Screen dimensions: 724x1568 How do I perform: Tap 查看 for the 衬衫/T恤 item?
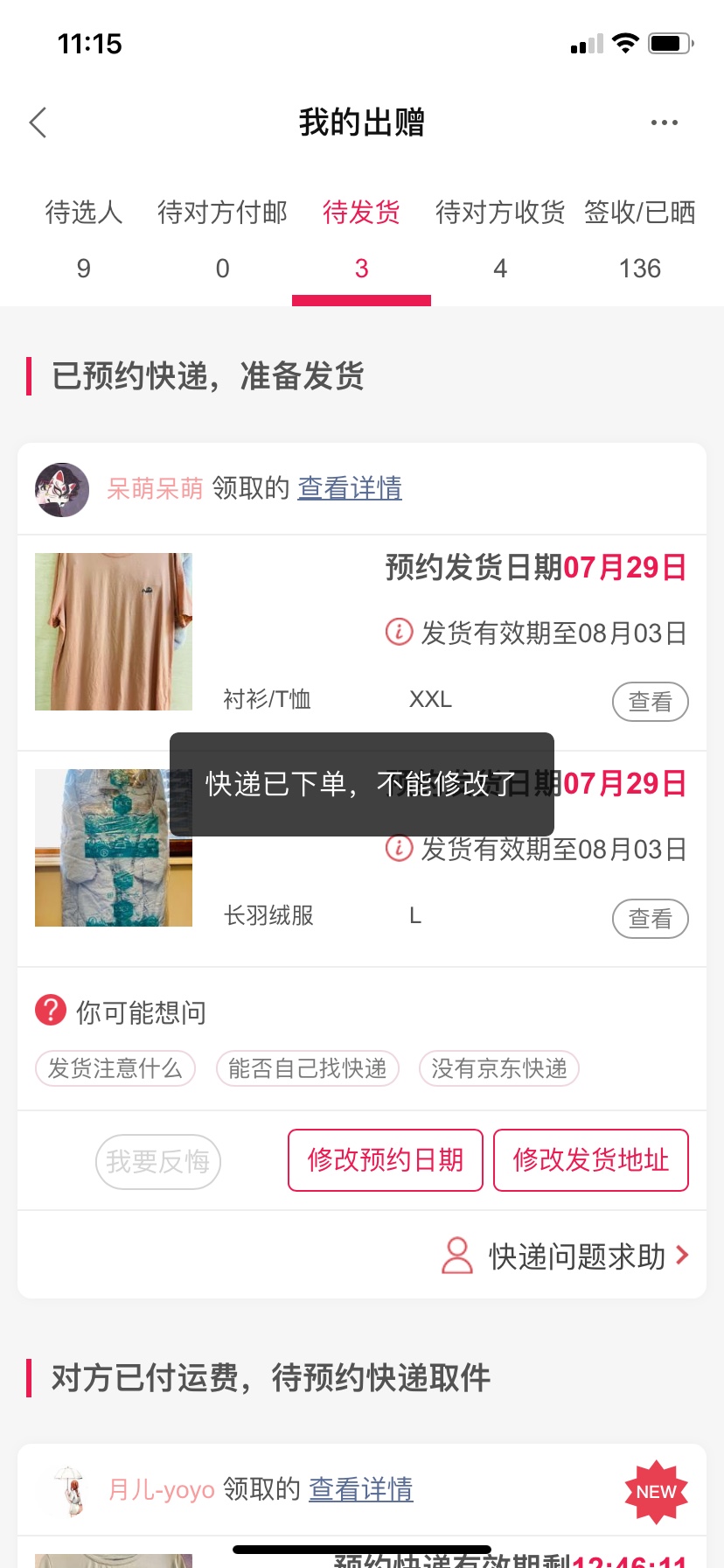click(x=650, y=702)
